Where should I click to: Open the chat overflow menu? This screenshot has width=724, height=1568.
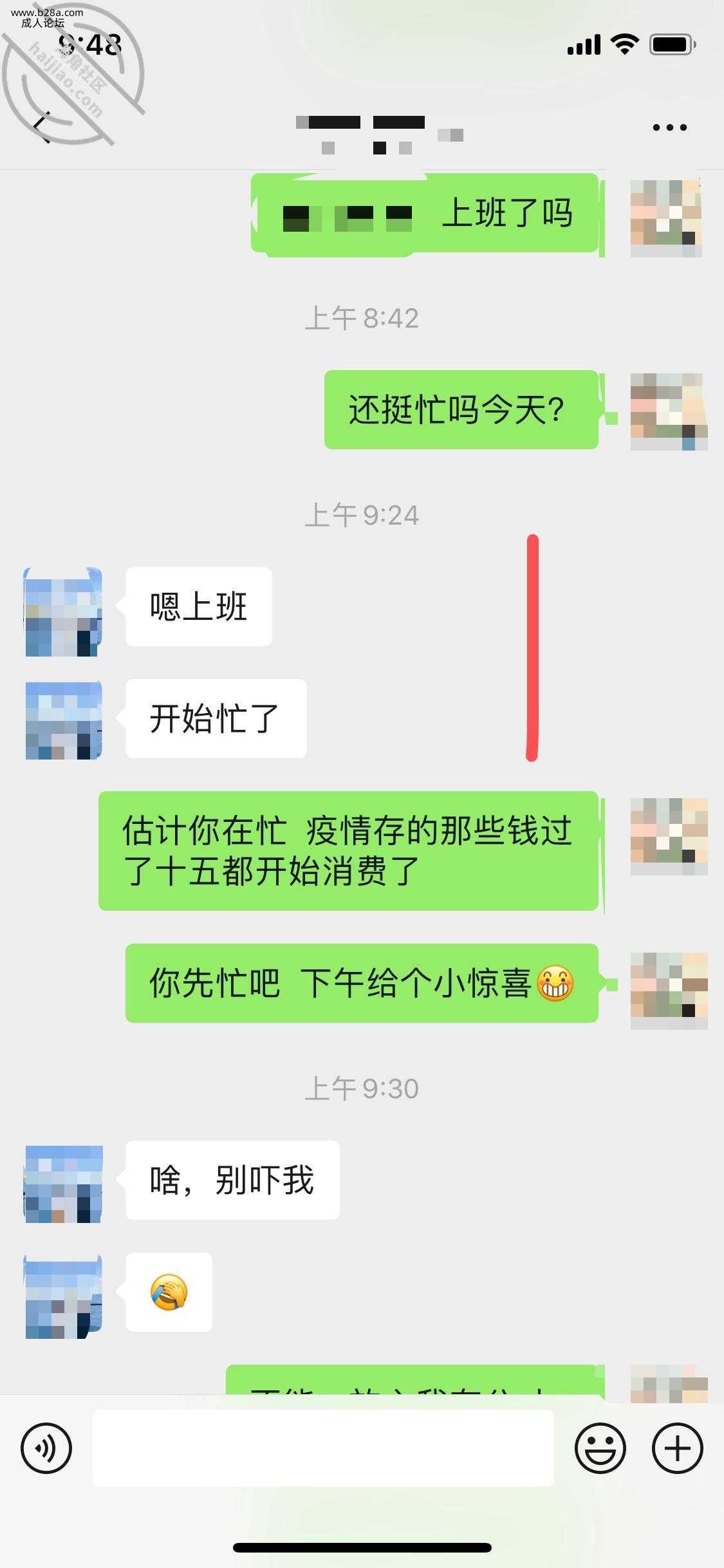[x=669, y=127]
